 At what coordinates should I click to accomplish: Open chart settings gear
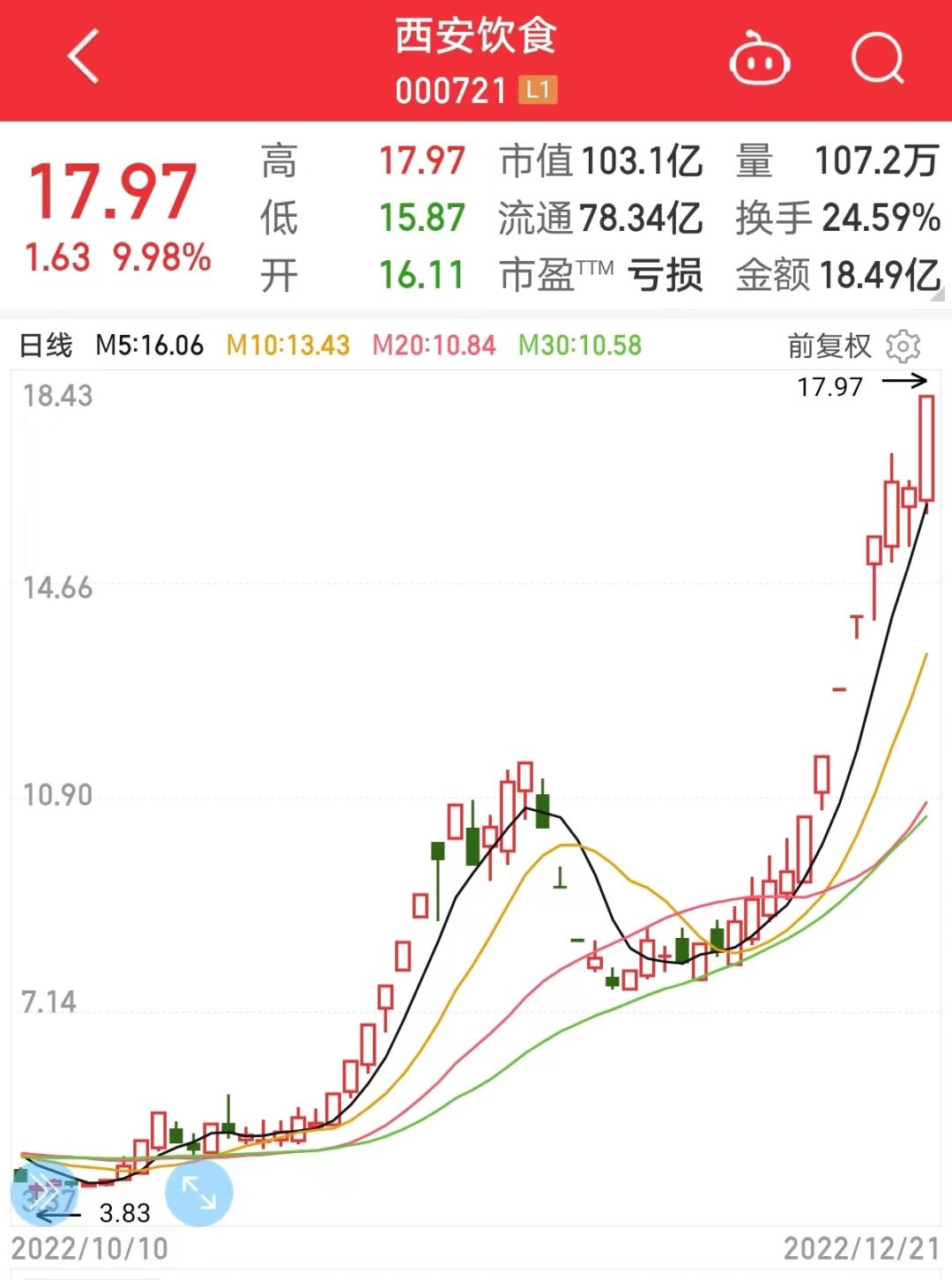tap(904, 346)
